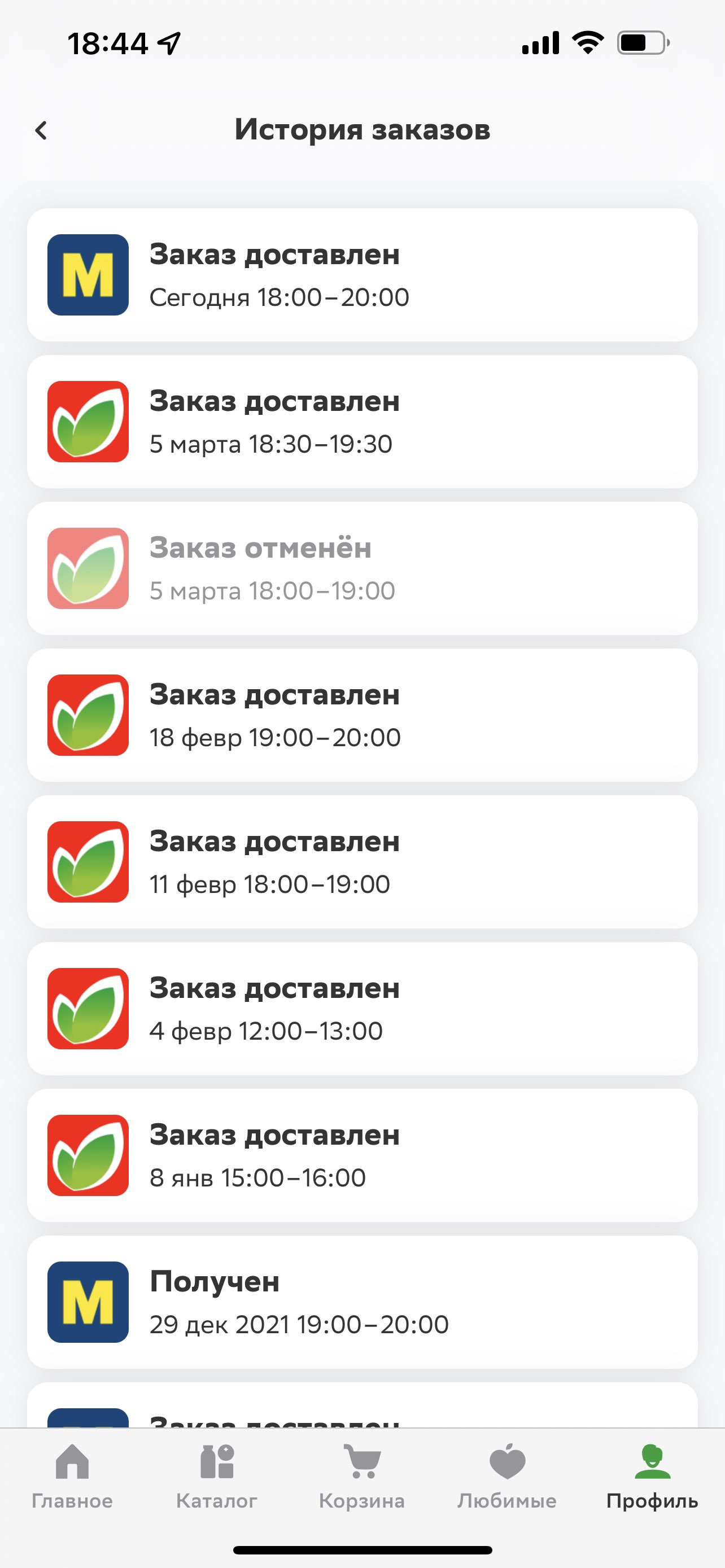Open the received order from 29 дек 2021

pyautogui.click(x=362, y=1302)
